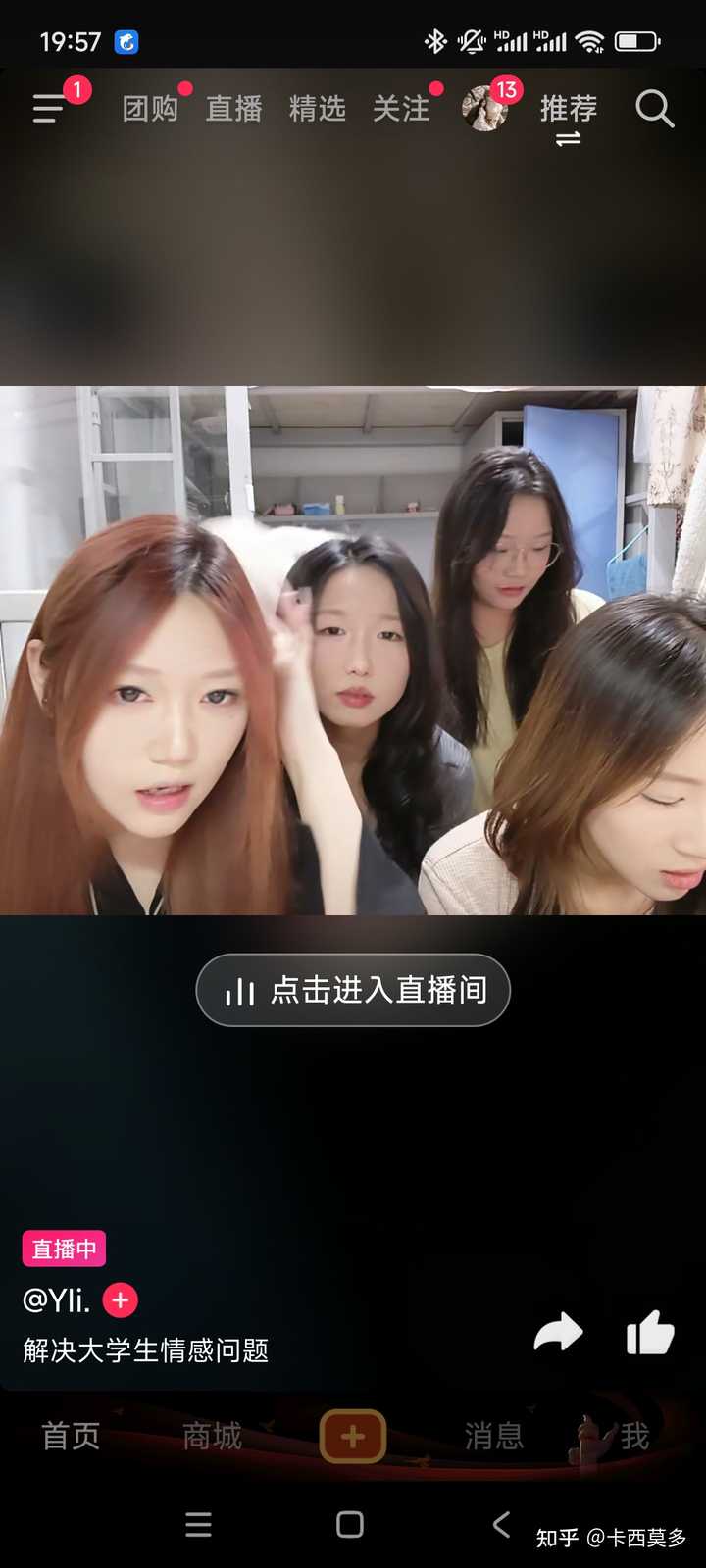Screen dimensions: 706x1568
Task: Create a new post with plus button
Action: pyautogui.click(x=353, y=1437)
